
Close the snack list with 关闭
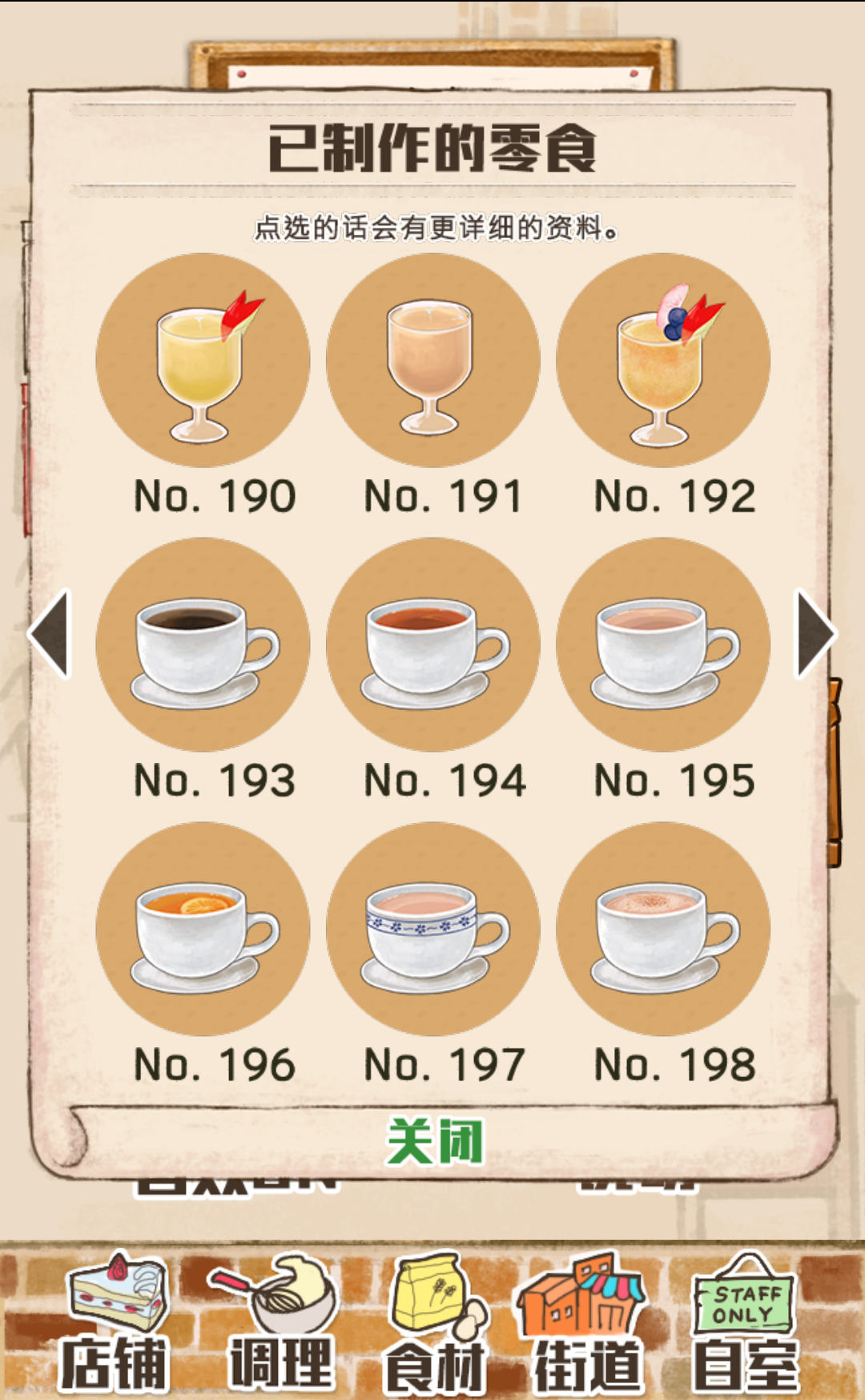(435, 1141)
